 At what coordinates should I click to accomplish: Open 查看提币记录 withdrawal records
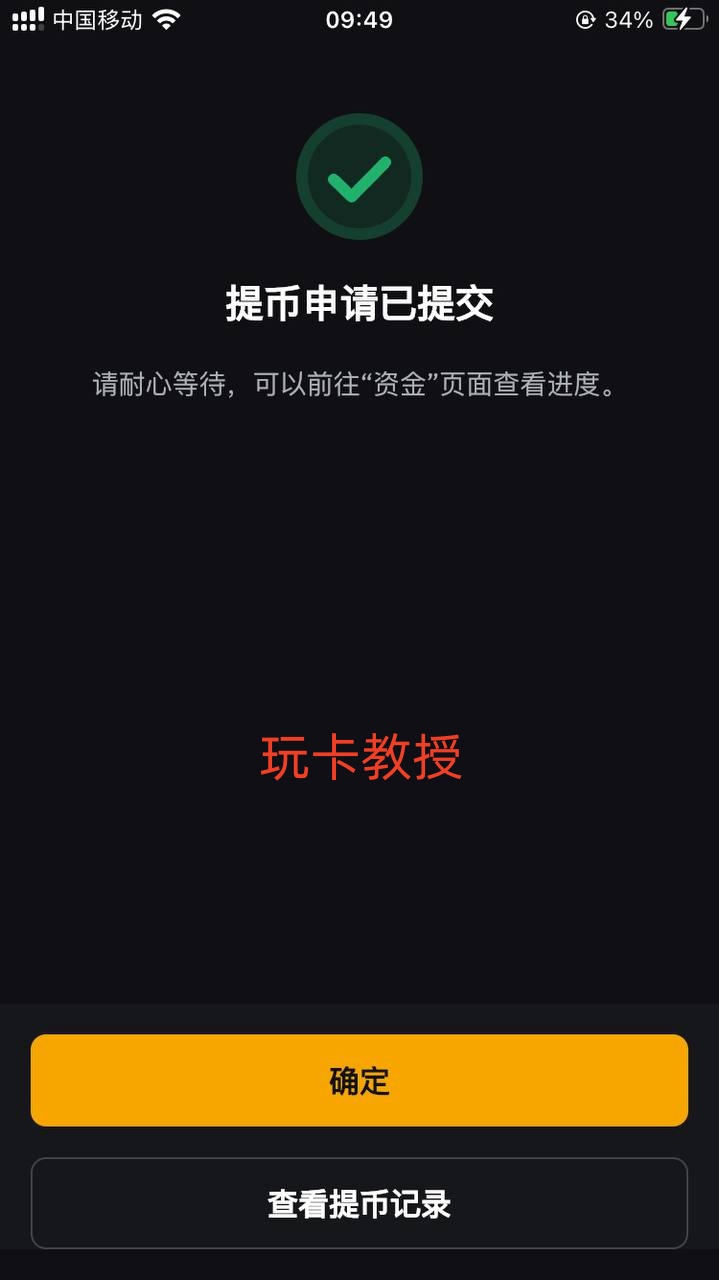coord(359,1203)
